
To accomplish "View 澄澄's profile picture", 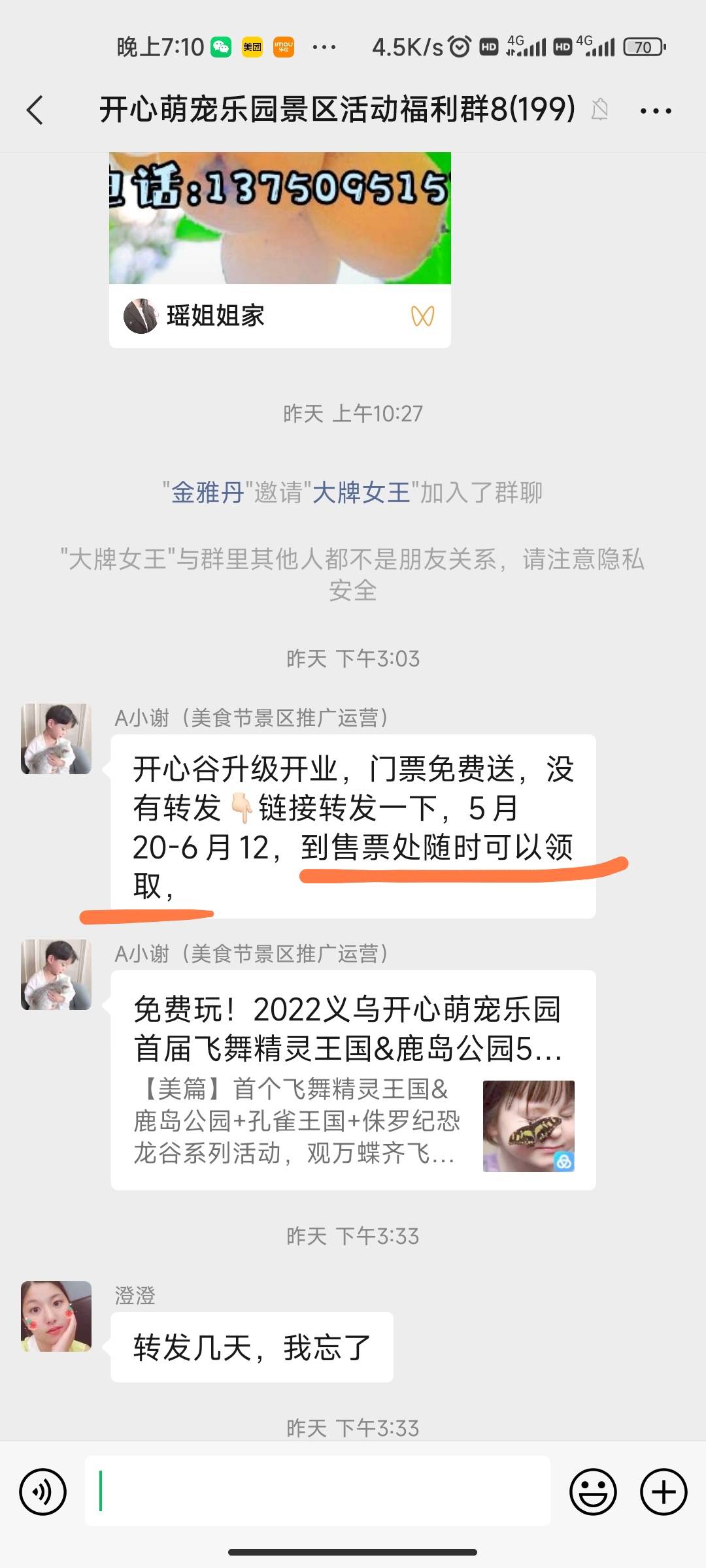I will click(x=56, y=1316).
